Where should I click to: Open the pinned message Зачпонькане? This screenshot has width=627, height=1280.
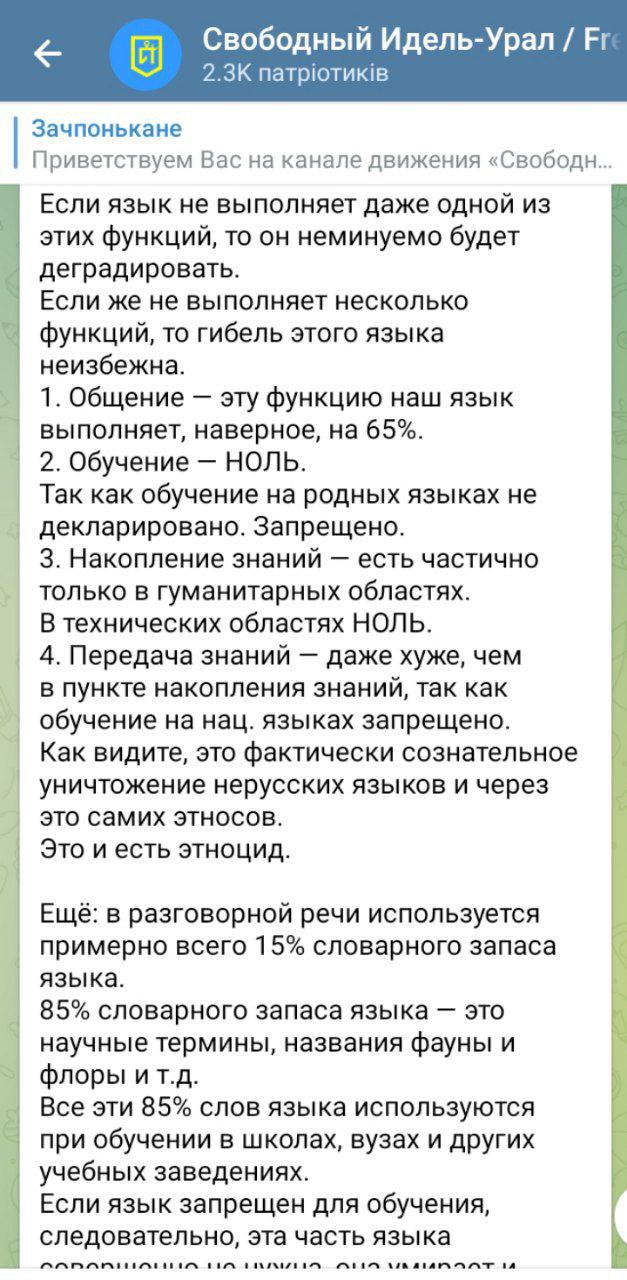320,143
